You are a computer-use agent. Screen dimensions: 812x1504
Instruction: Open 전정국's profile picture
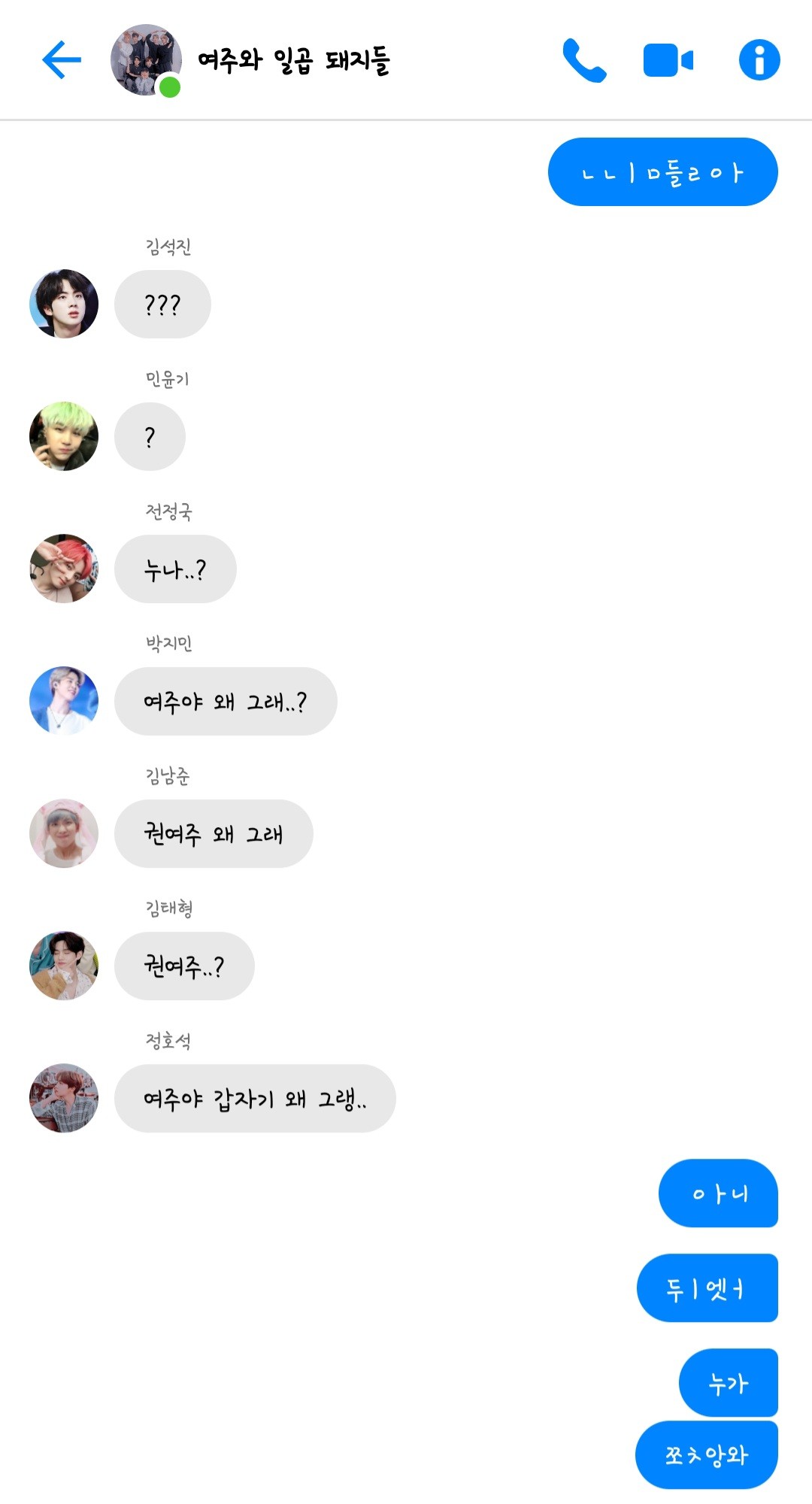(x=64, y=569)
